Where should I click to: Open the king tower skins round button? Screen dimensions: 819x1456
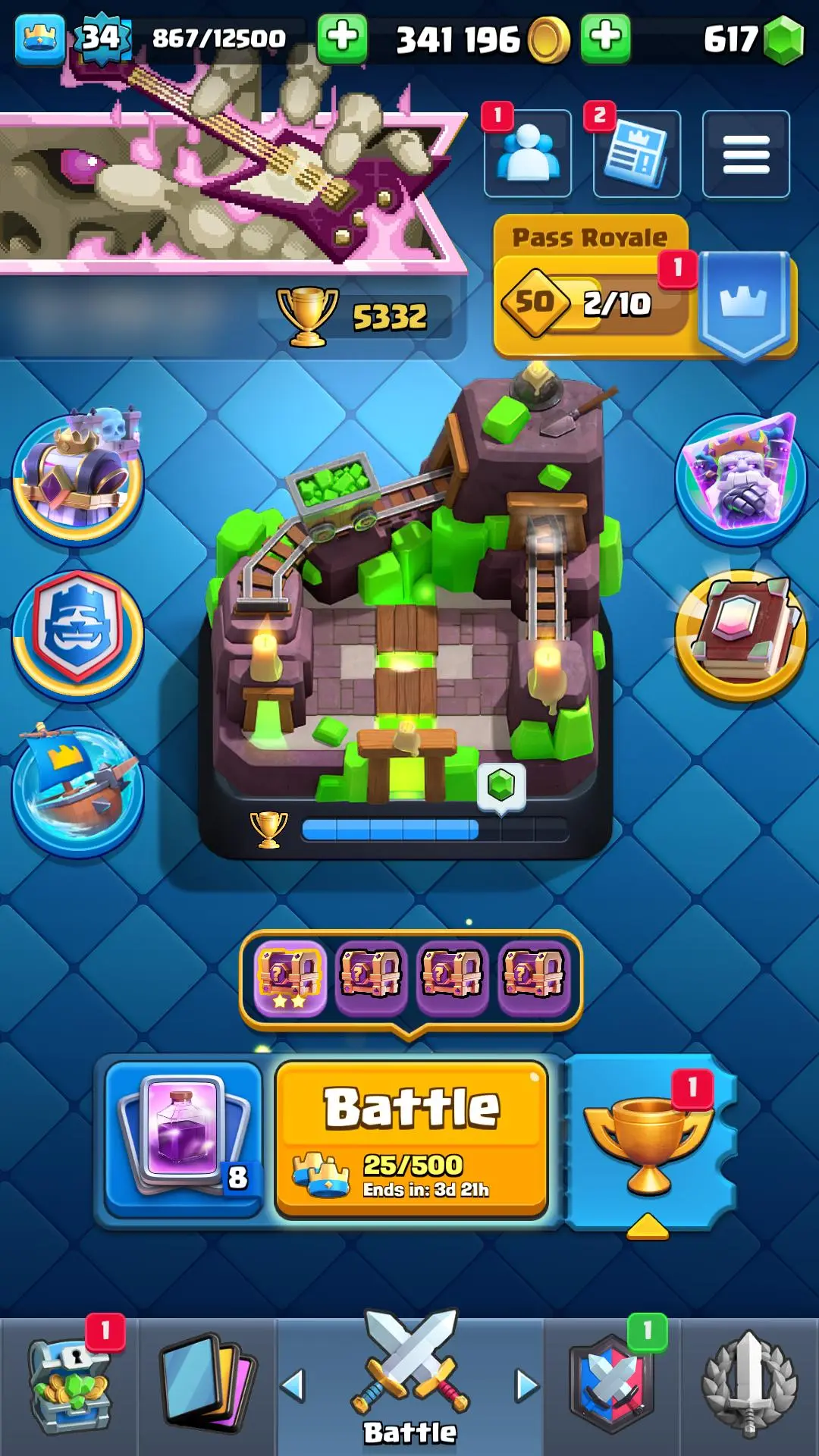pos(78,478)
